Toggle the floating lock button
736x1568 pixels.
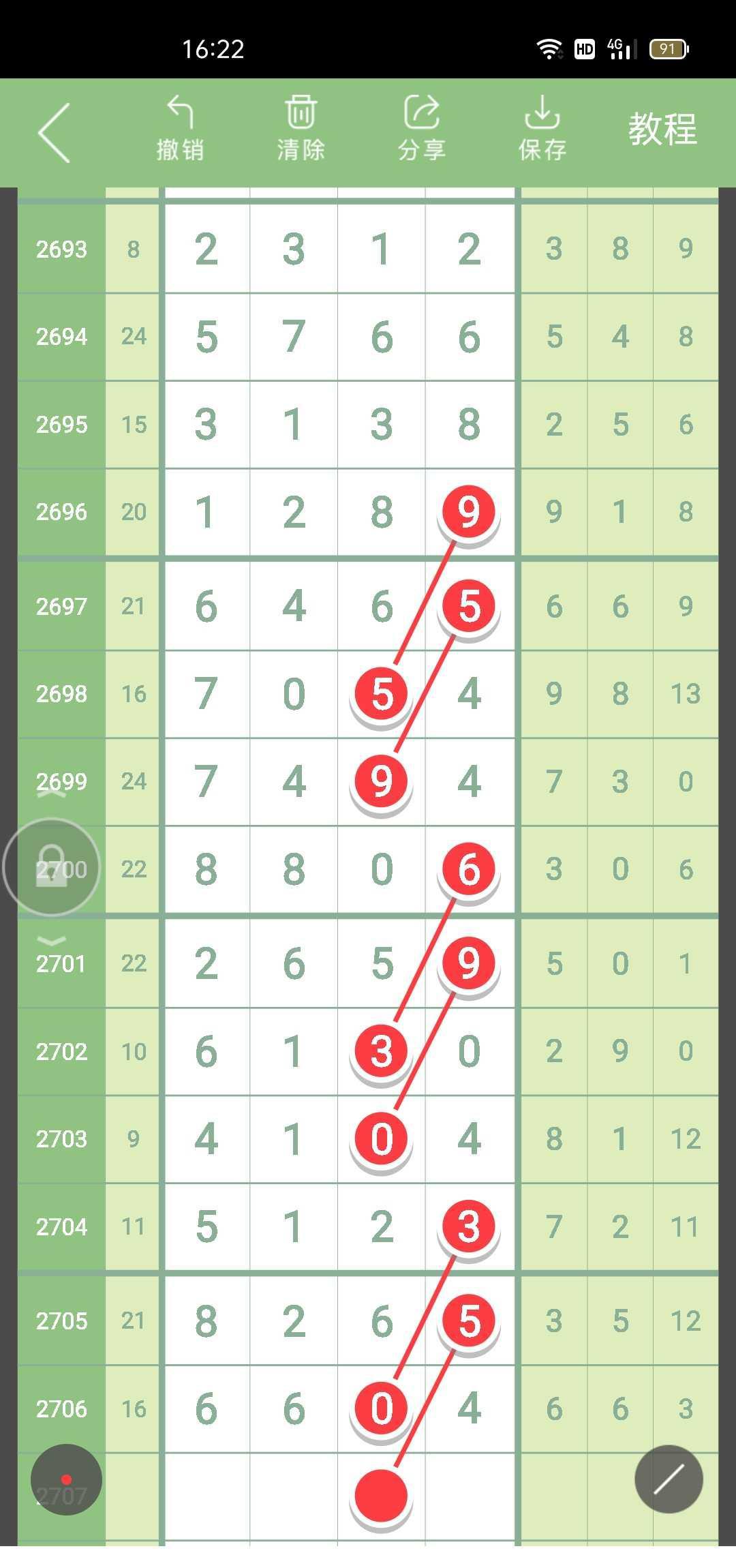52,867
